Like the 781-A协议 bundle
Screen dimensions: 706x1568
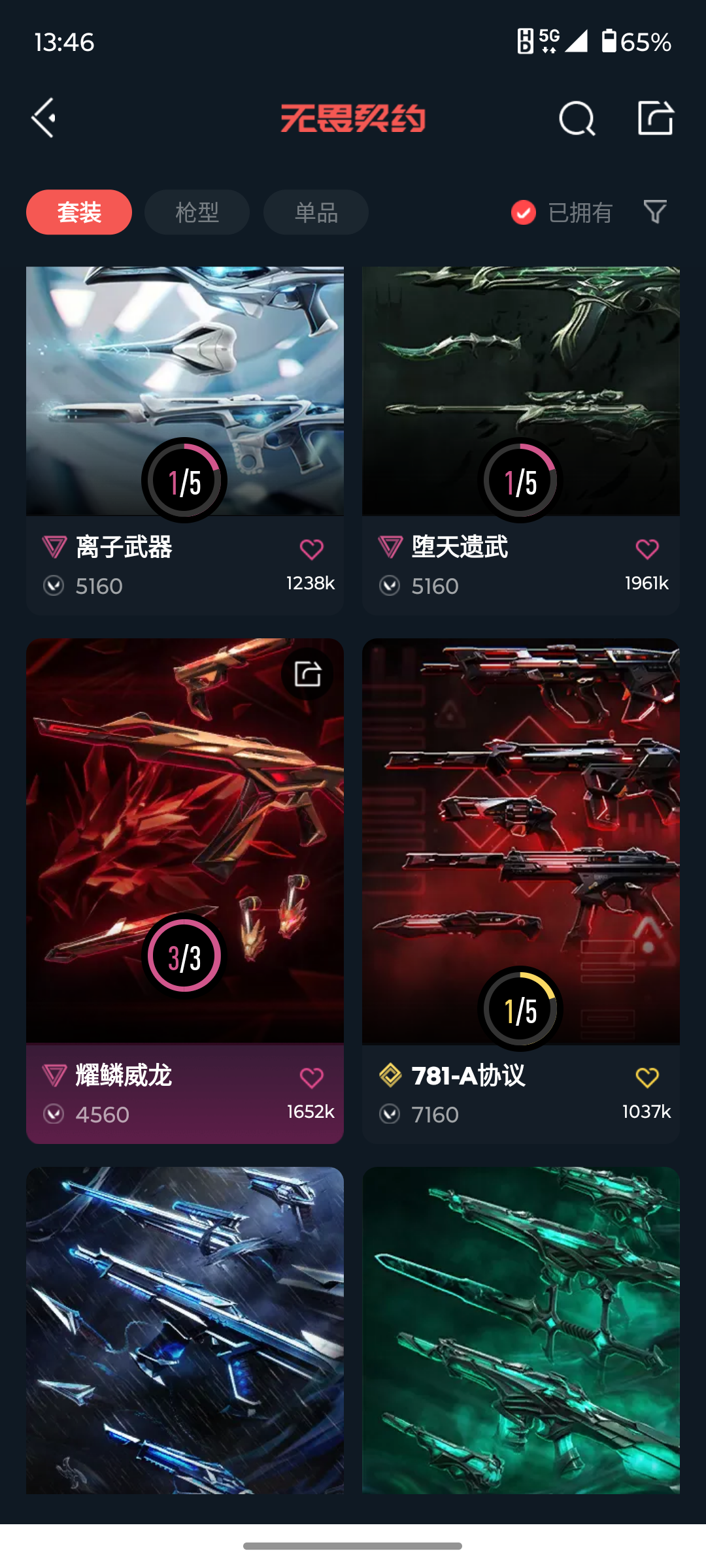point(647,1077)
